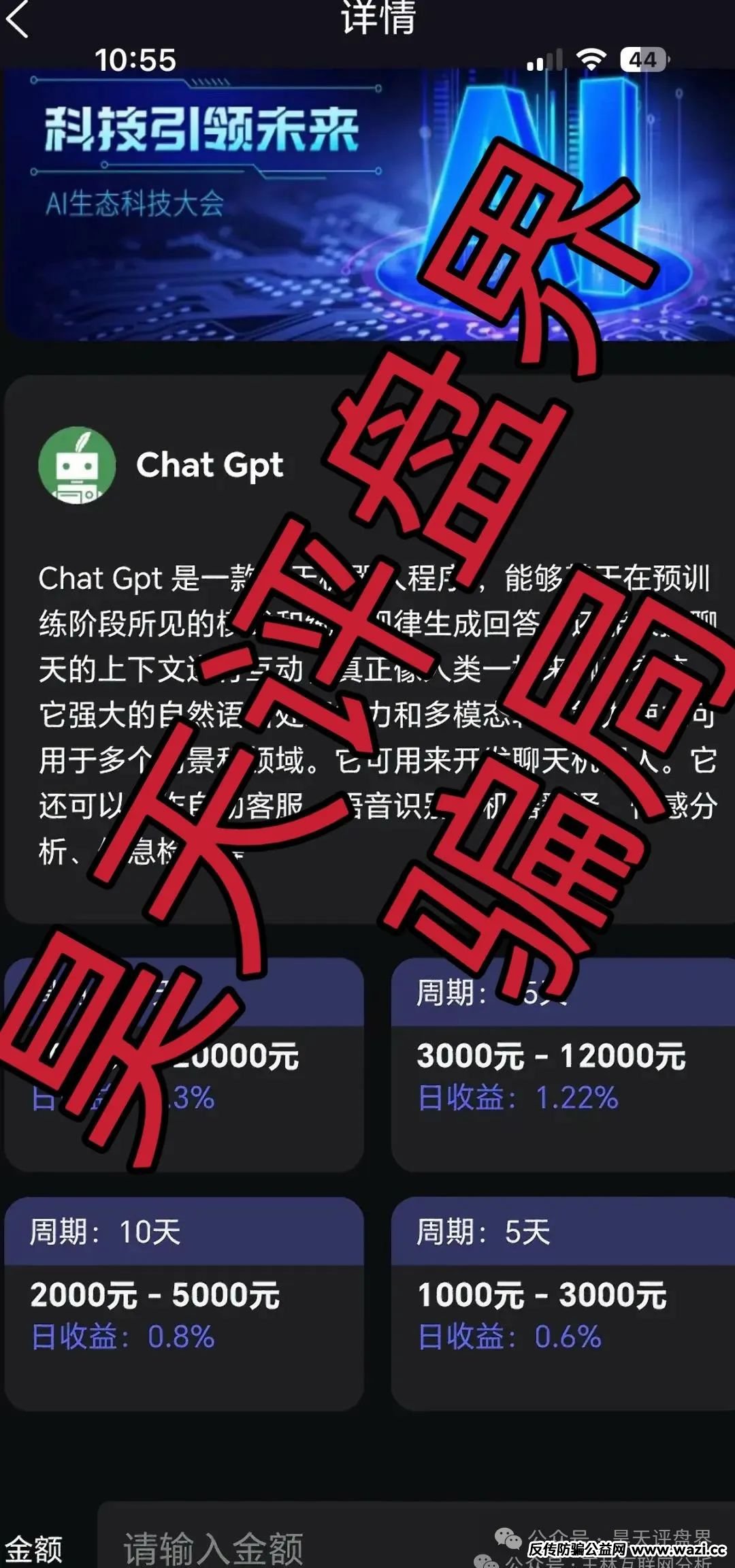This screenshot has width=735, height=1568.
Task: Choose the 10天 plan with 0.8% daily return
Action: [x=184, y=1304]
